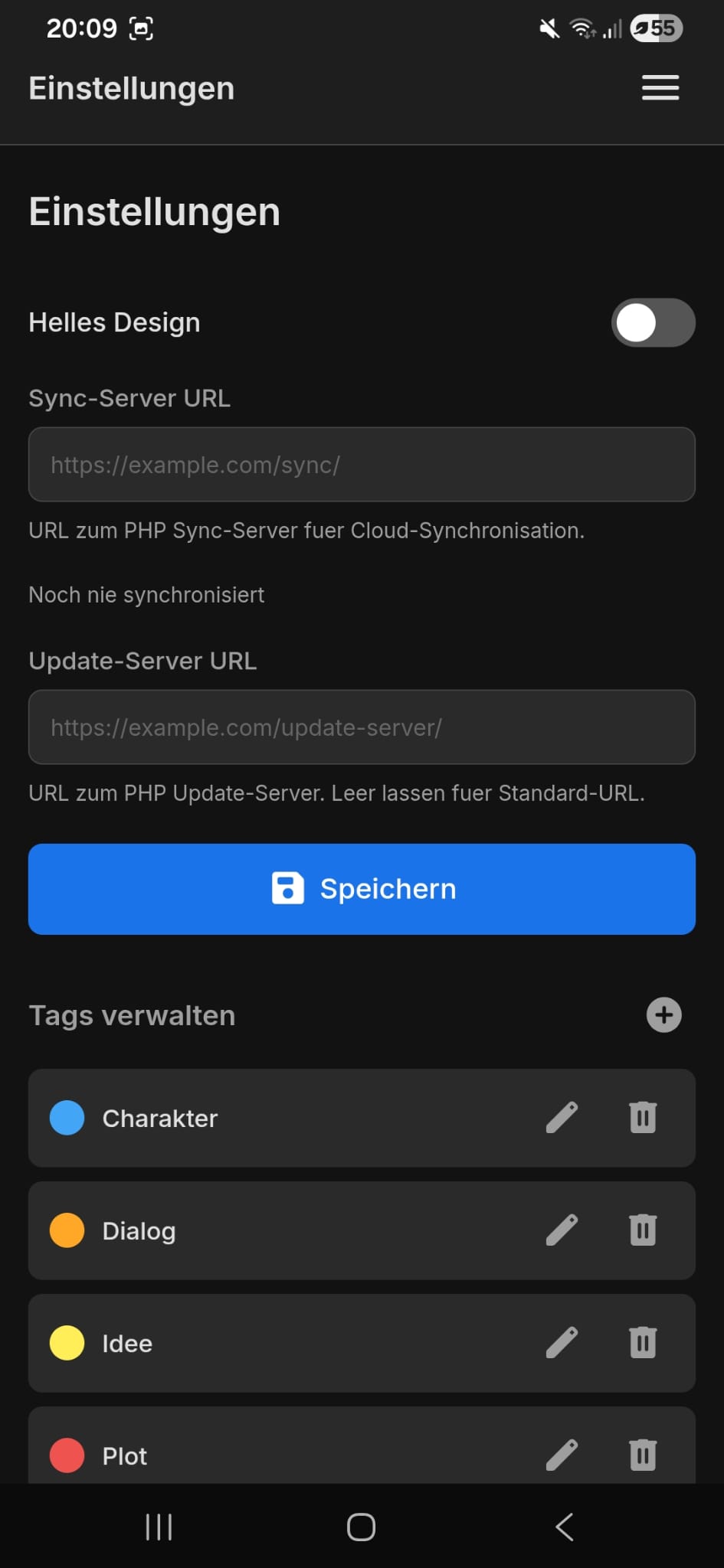Tap the Speichern button
The image size is (724, 1568).
(x=362, y=889)
